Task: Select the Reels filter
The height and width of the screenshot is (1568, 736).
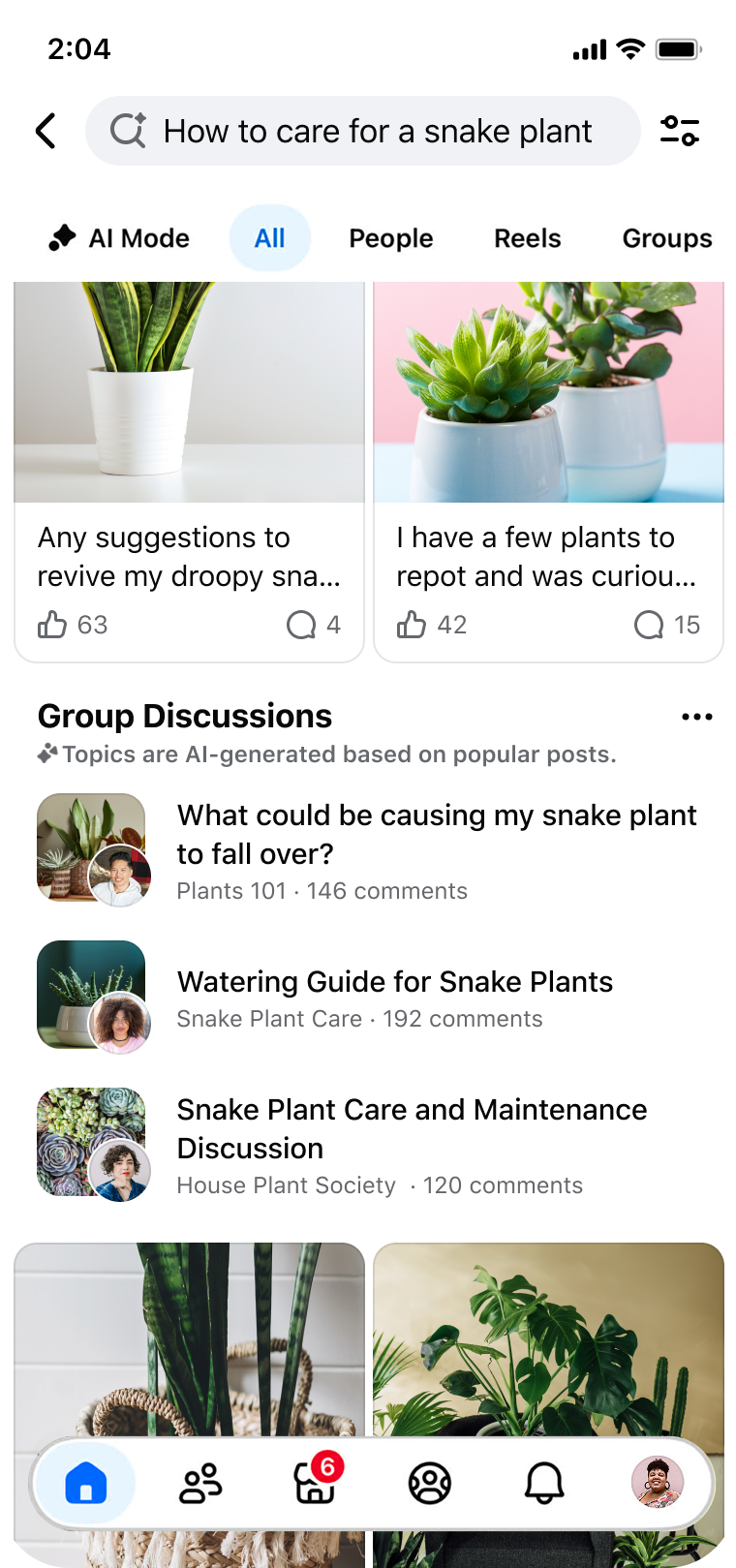Action: click(527, 238)
